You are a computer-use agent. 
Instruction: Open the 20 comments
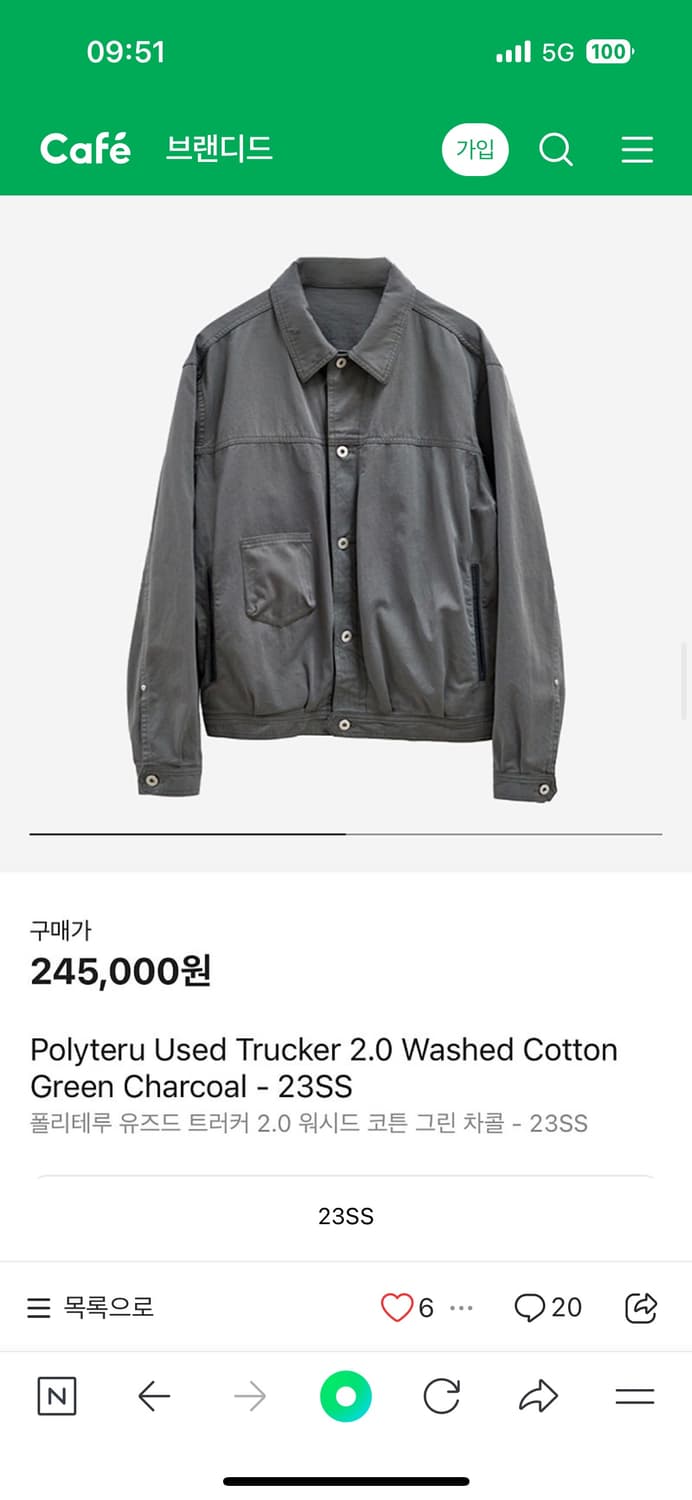point(548,1307)
